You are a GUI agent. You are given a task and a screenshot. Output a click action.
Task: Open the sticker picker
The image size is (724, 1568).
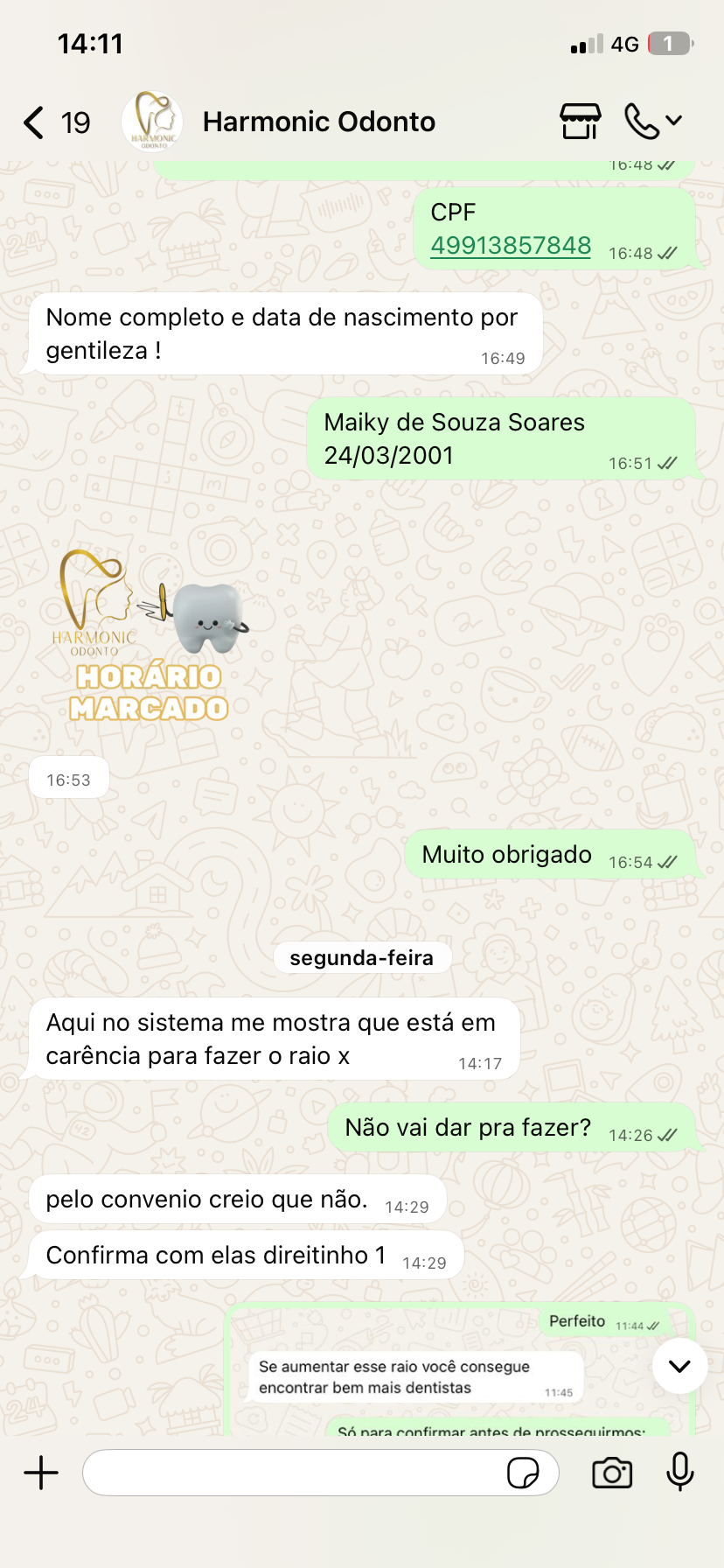[523, 1473]
